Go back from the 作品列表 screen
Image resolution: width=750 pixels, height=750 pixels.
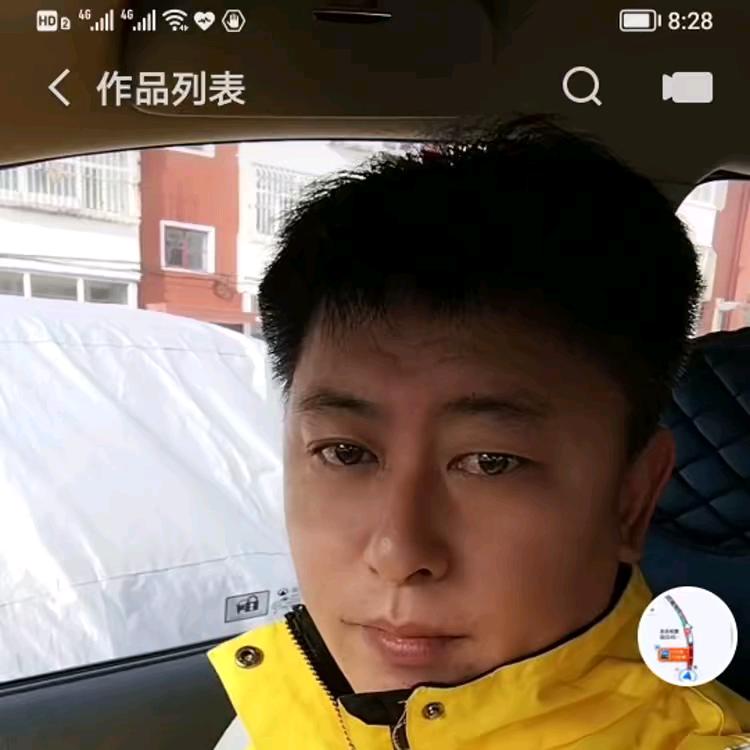coord(59,88)
